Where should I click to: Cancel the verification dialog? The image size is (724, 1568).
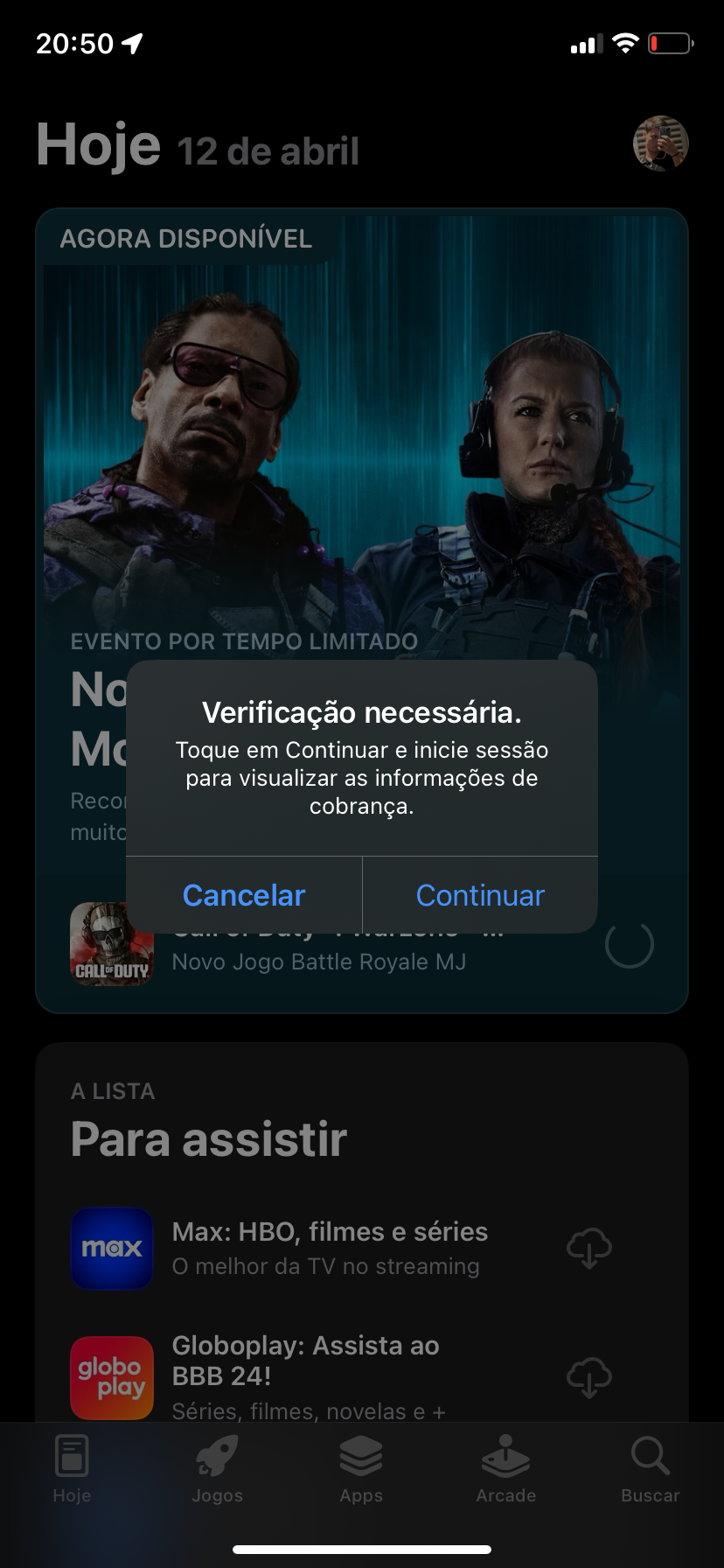(x=244, y=895)
